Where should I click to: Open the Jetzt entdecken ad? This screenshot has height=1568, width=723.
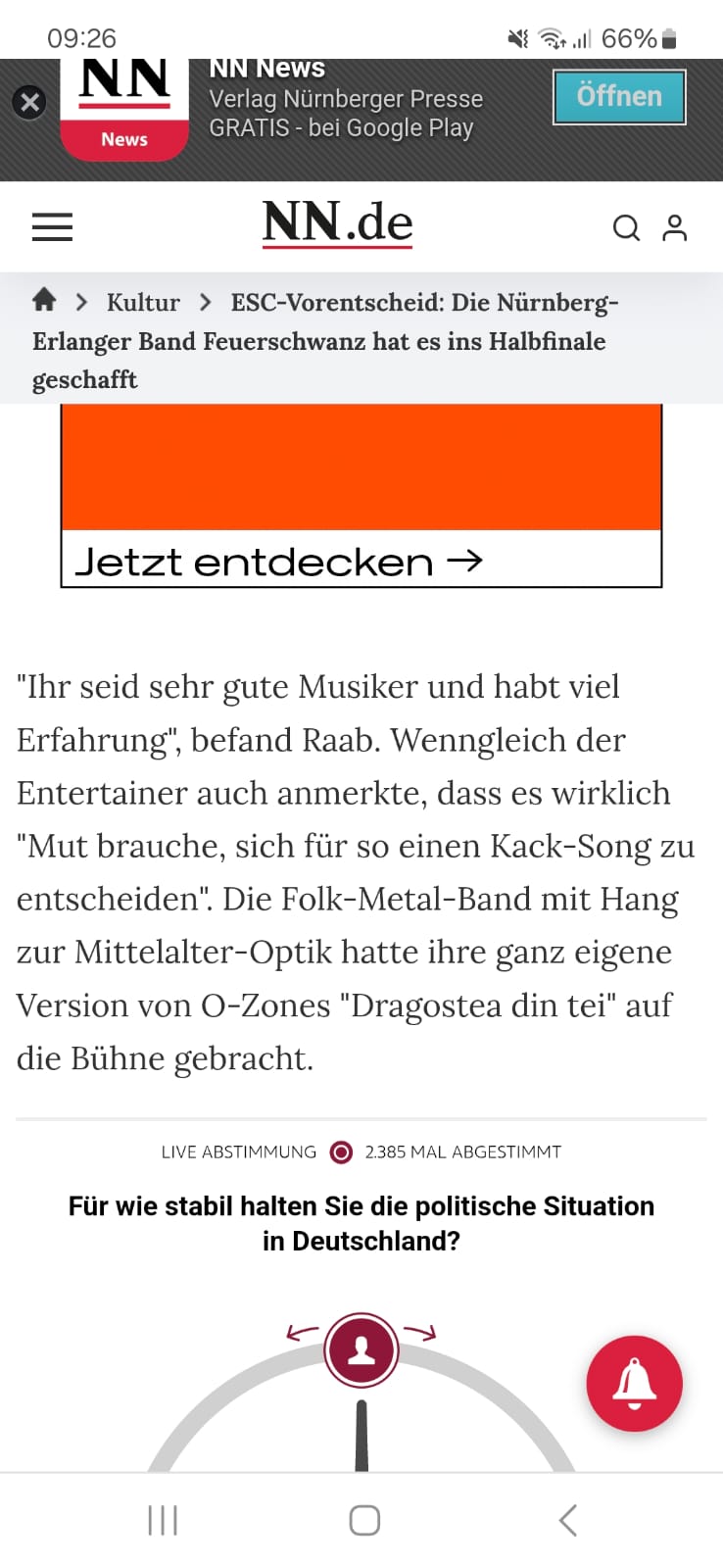pyautogui.click(x=279, y=562)
